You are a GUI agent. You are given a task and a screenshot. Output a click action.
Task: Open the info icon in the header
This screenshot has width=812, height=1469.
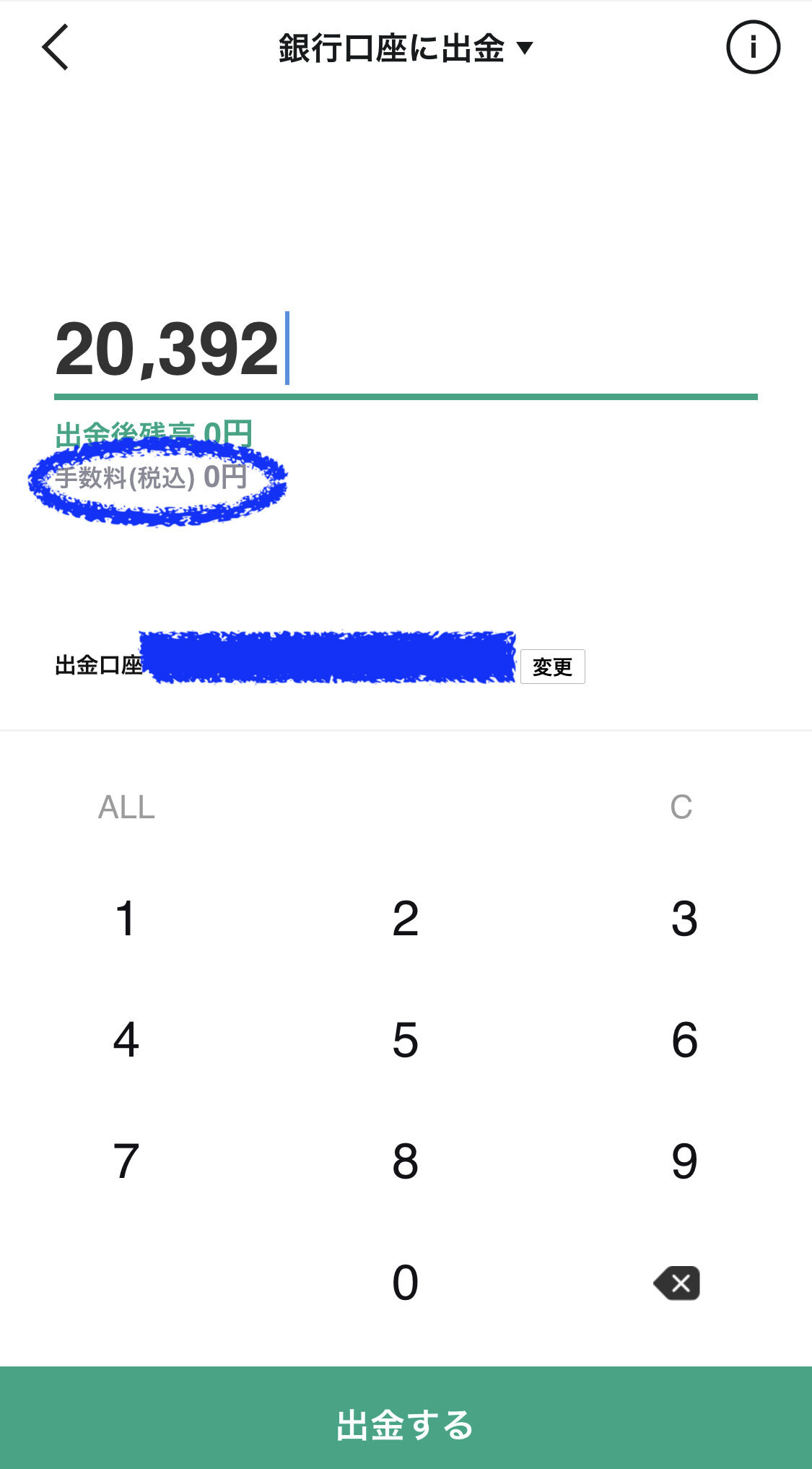(753, 48)
